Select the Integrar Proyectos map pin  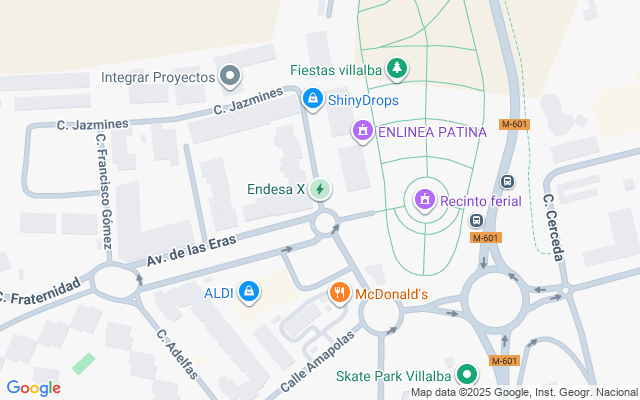tap(231, 76)
